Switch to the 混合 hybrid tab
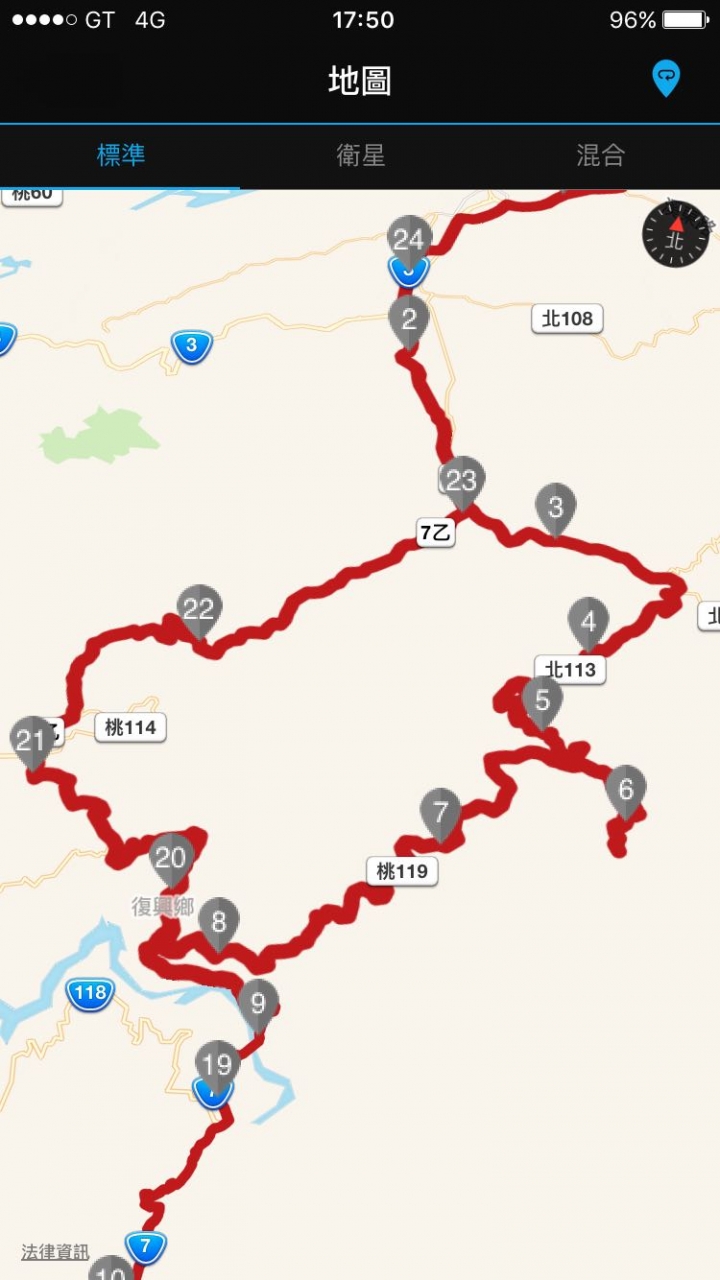The height and width of the screenshot is (1280, 720). (x=600, y=155)
